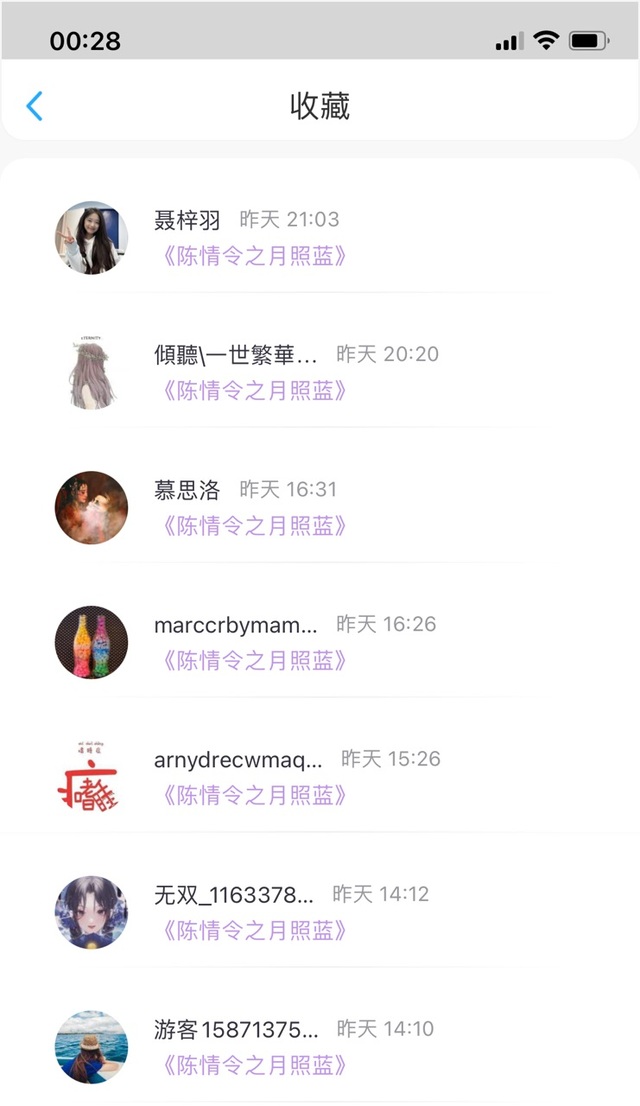640x1106 pixels.
Task: Open the collection entry from 聂梓羽
Action: coord(320,237)
